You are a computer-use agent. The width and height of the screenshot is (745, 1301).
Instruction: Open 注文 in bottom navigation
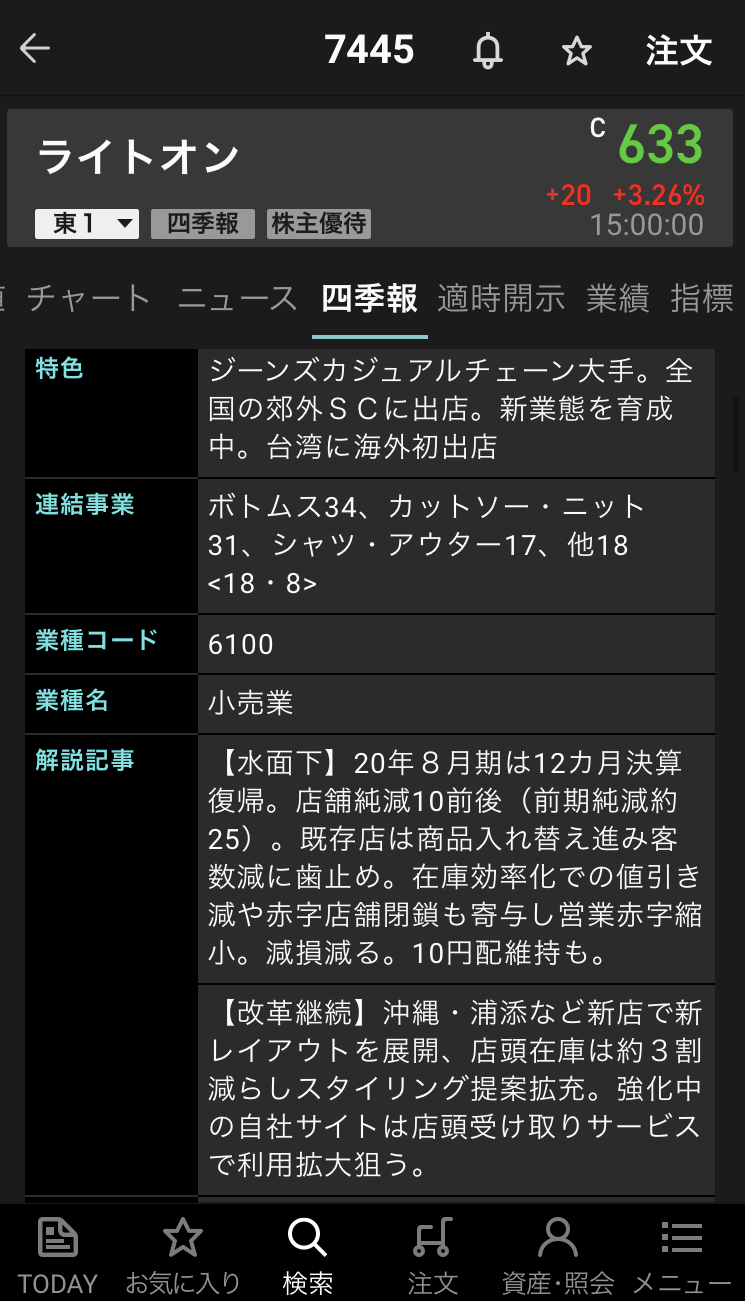click(432, 1255)
